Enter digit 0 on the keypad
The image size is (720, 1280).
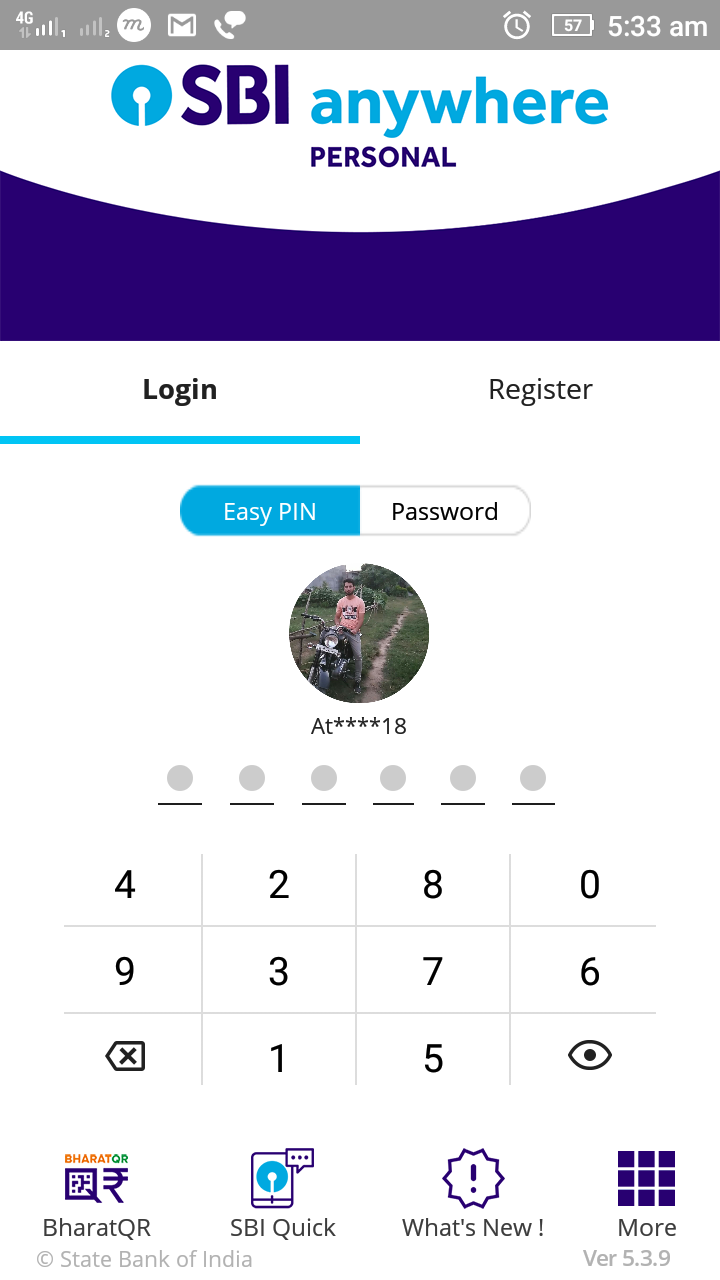[x=589, y=885]
